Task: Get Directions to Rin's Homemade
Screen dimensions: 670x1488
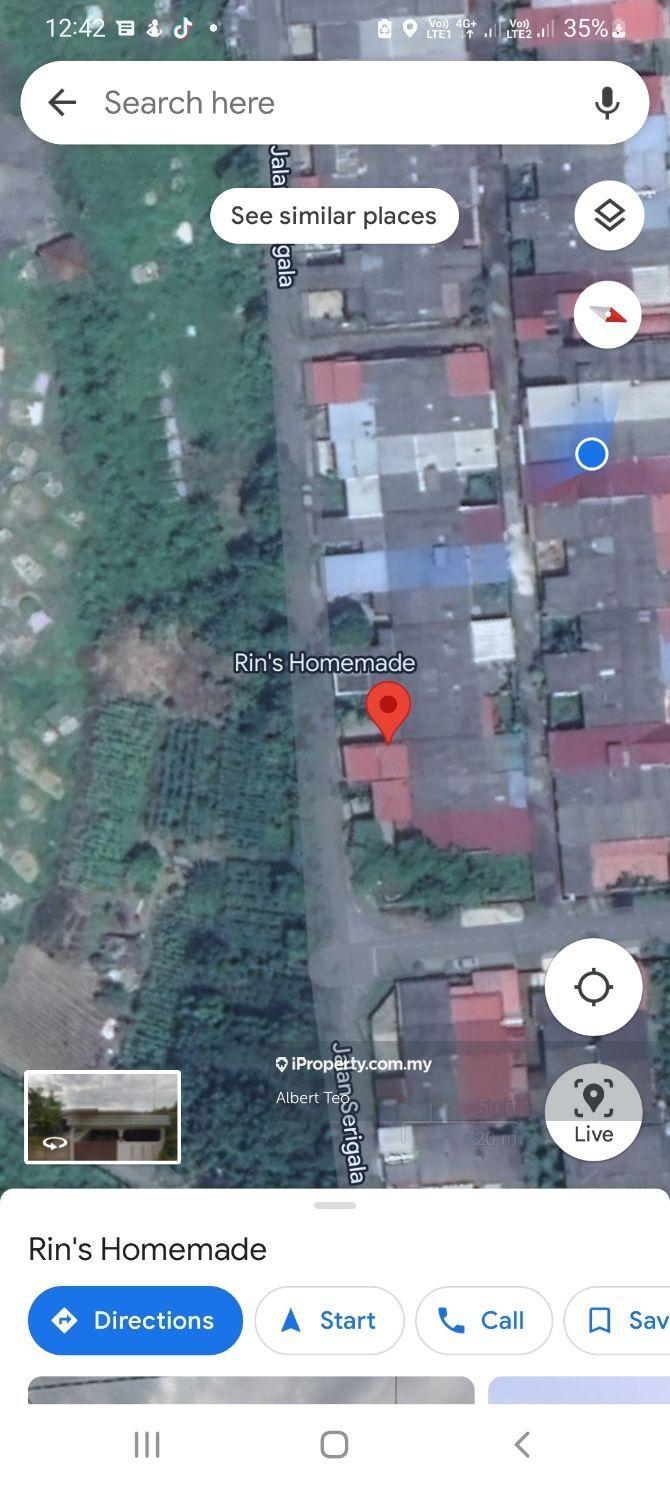Action: click(135, 1320)
